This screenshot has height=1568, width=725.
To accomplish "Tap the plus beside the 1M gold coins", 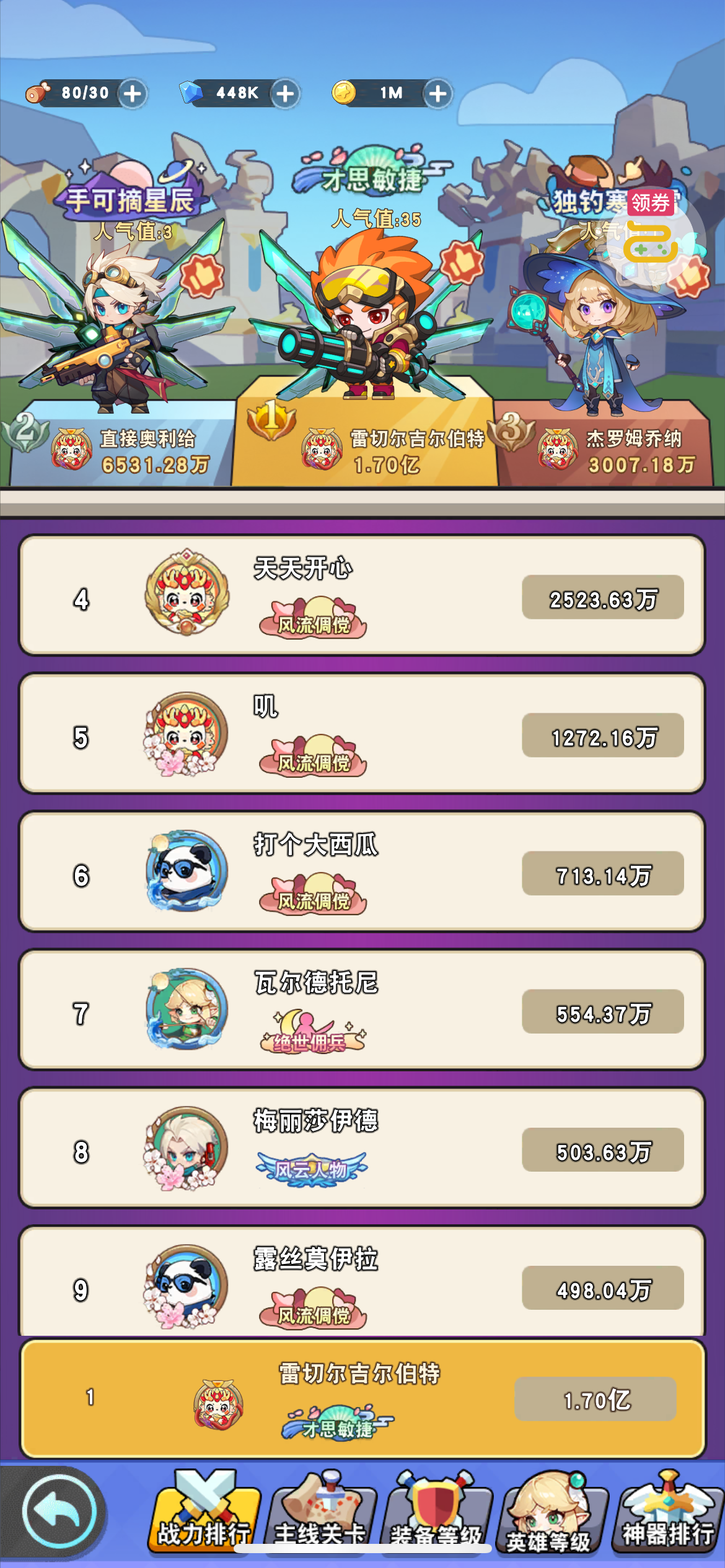I will (438, 94).
